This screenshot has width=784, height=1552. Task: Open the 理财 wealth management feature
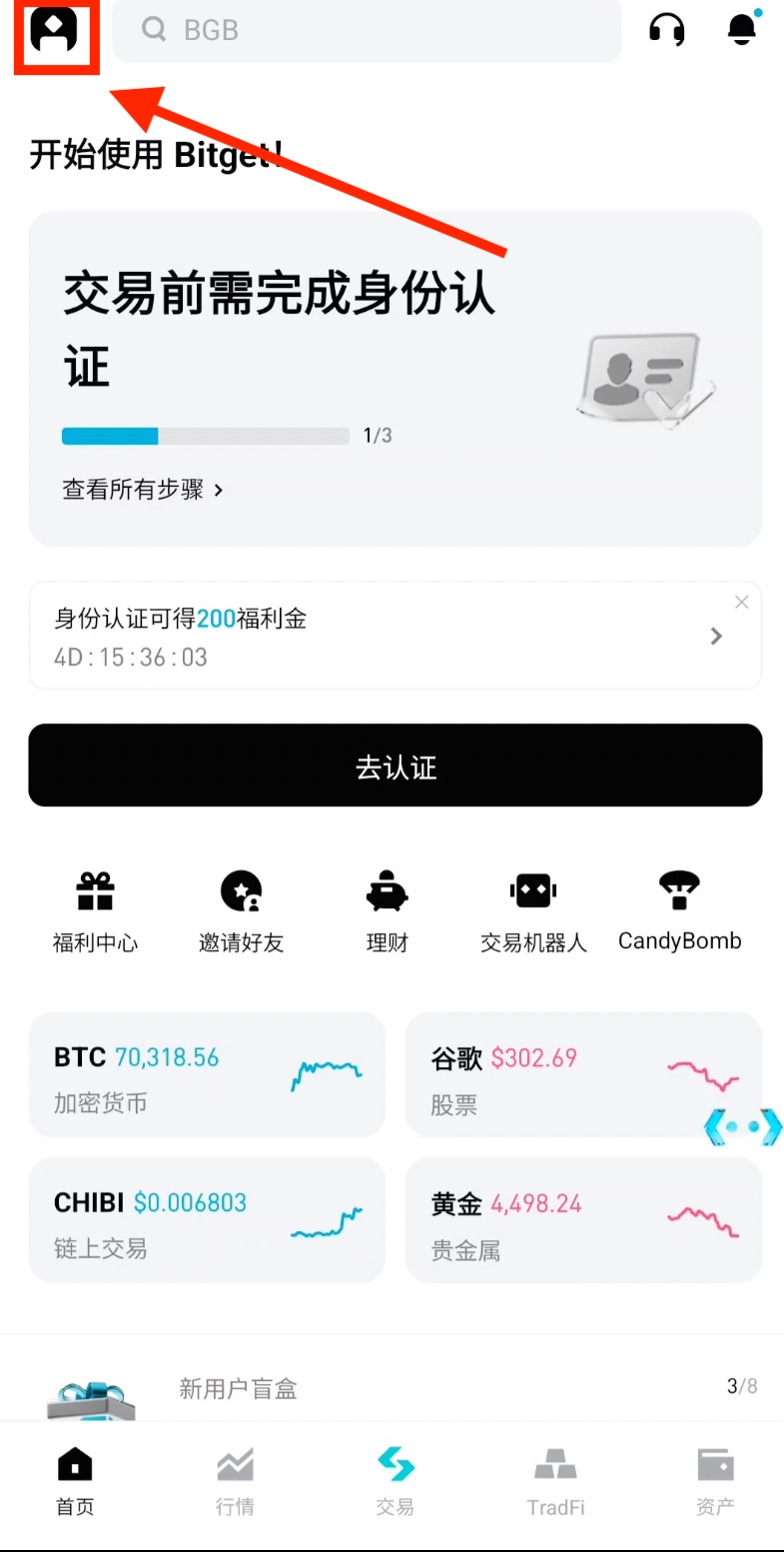point(388,909)
